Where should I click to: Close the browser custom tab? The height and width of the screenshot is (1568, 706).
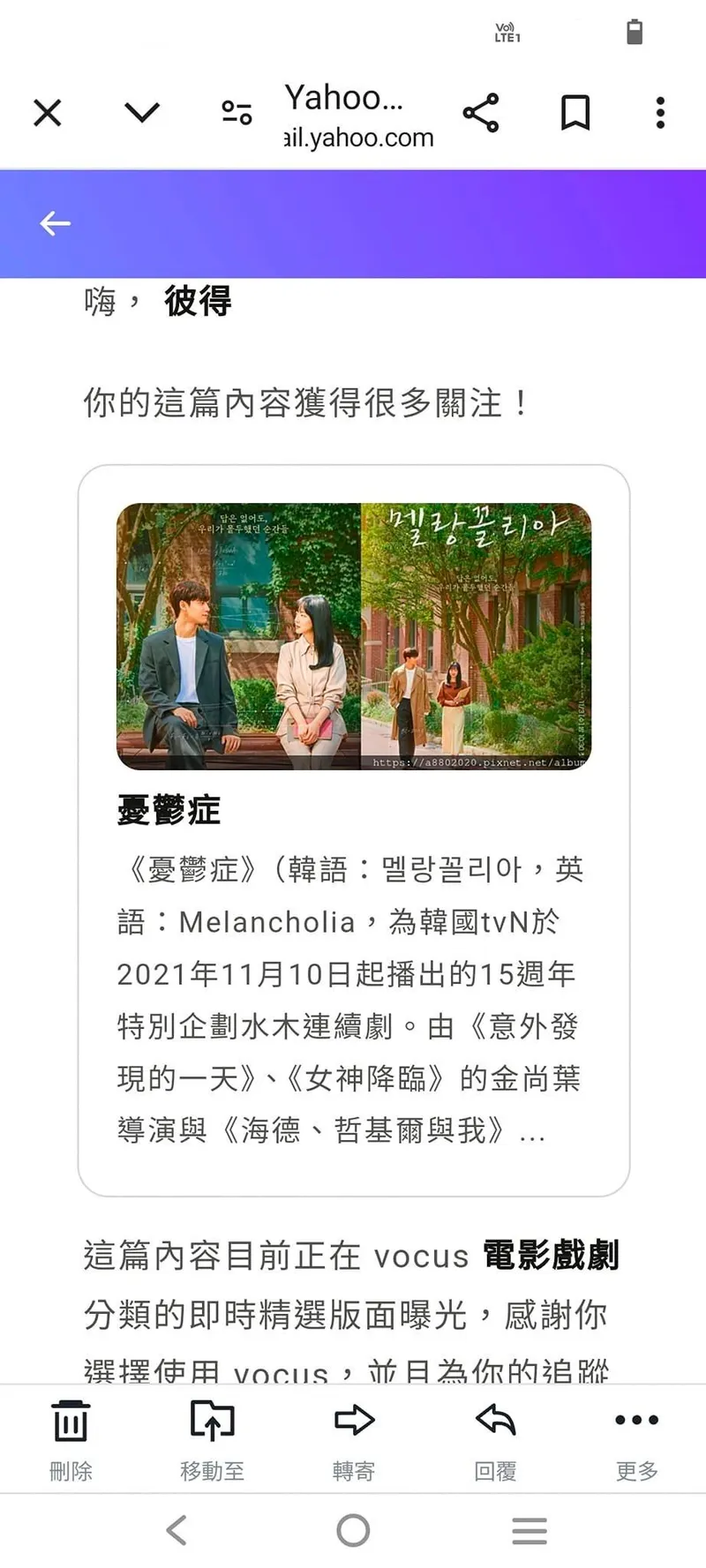48,113
